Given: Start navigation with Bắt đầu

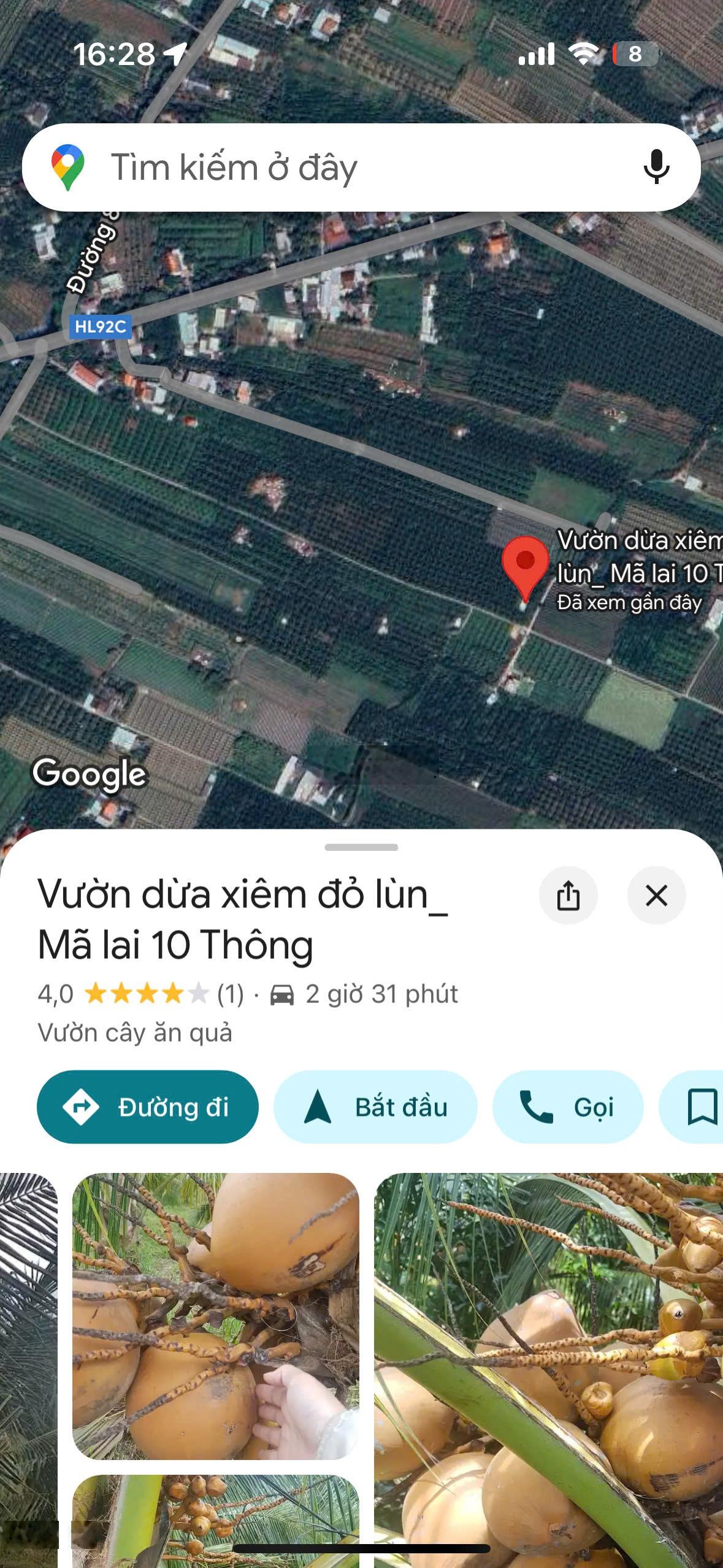Looking at the screenshot, I should coord(375,1107).
